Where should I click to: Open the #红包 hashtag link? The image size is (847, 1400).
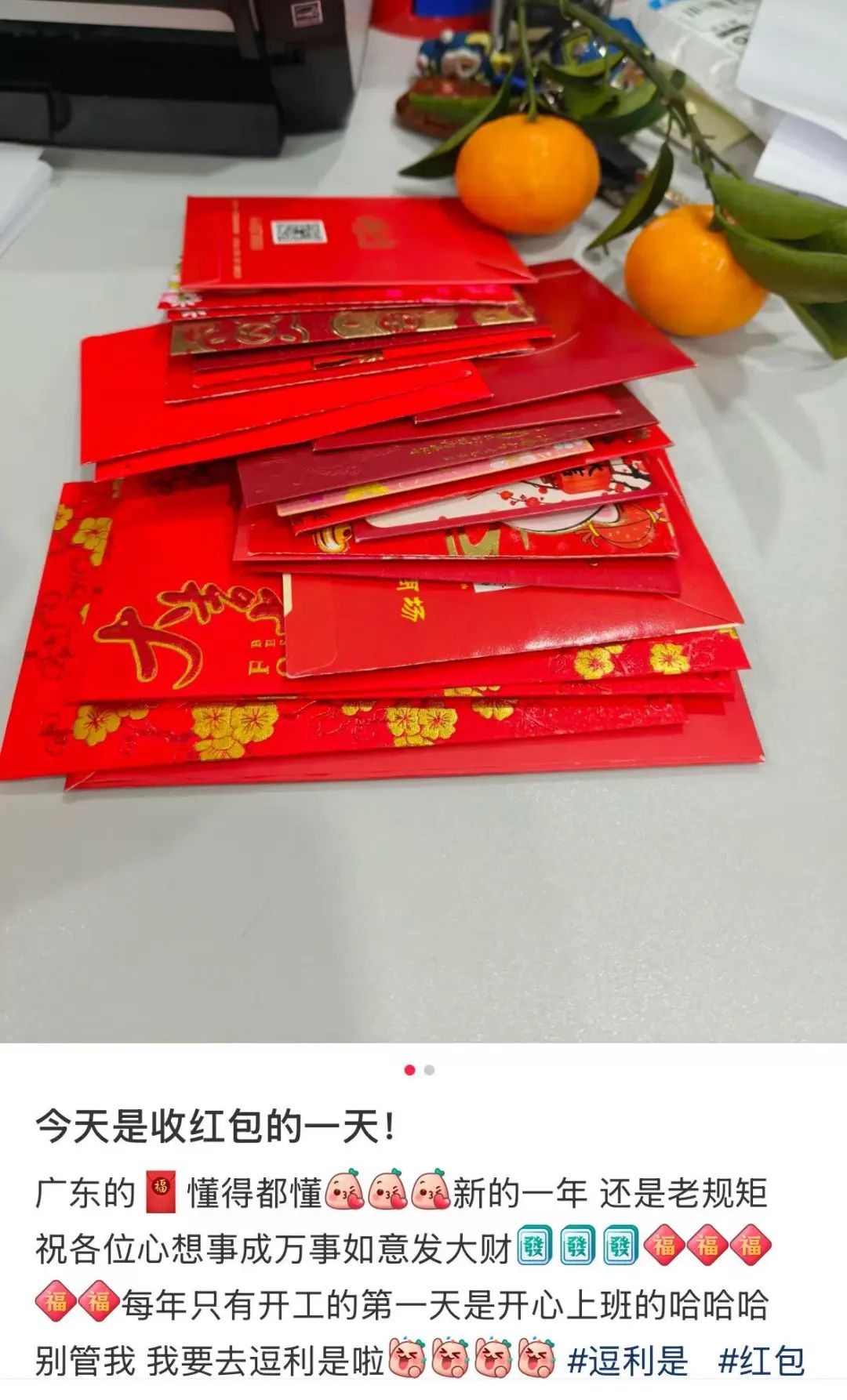click(x=762, y=1361)
